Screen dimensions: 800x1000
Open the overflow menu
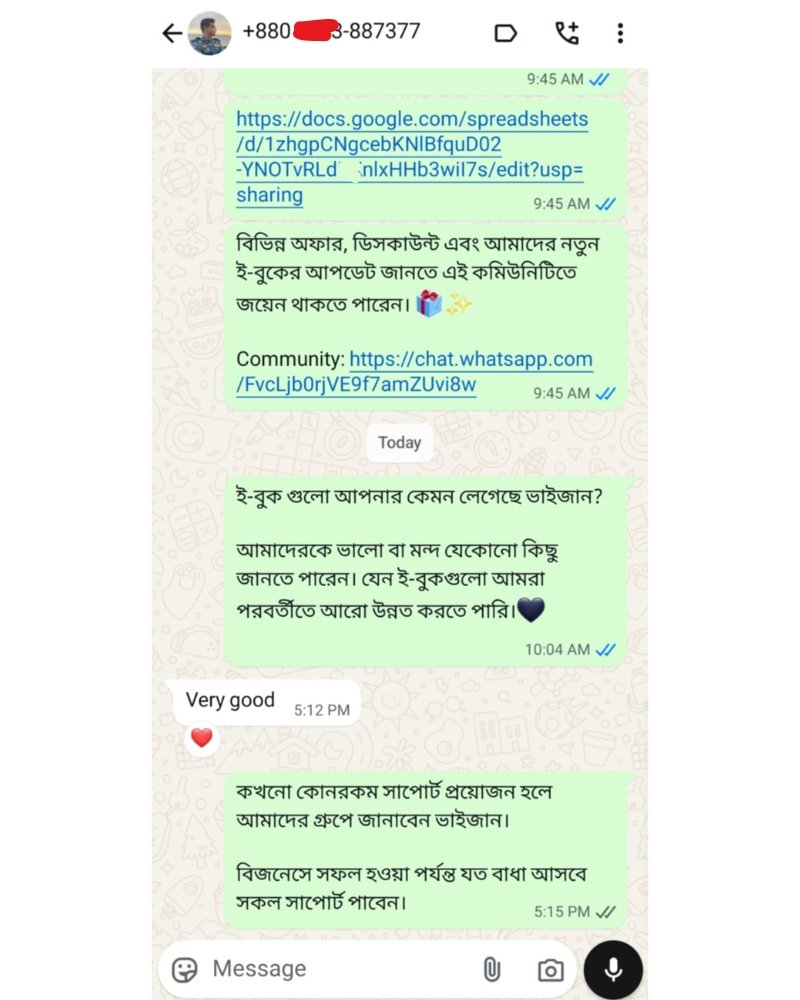point(620,33)
